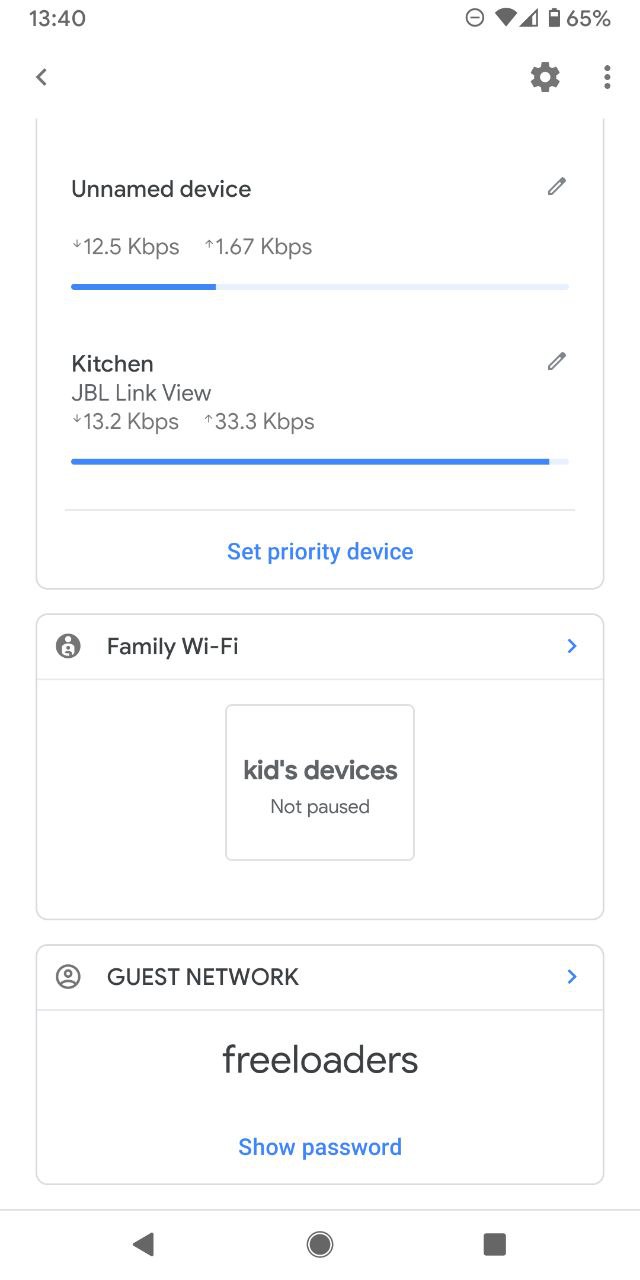The width and height of the screenshot is (640, 1280).
Task: Open the settings gear icon
Action: click(545, 77)
